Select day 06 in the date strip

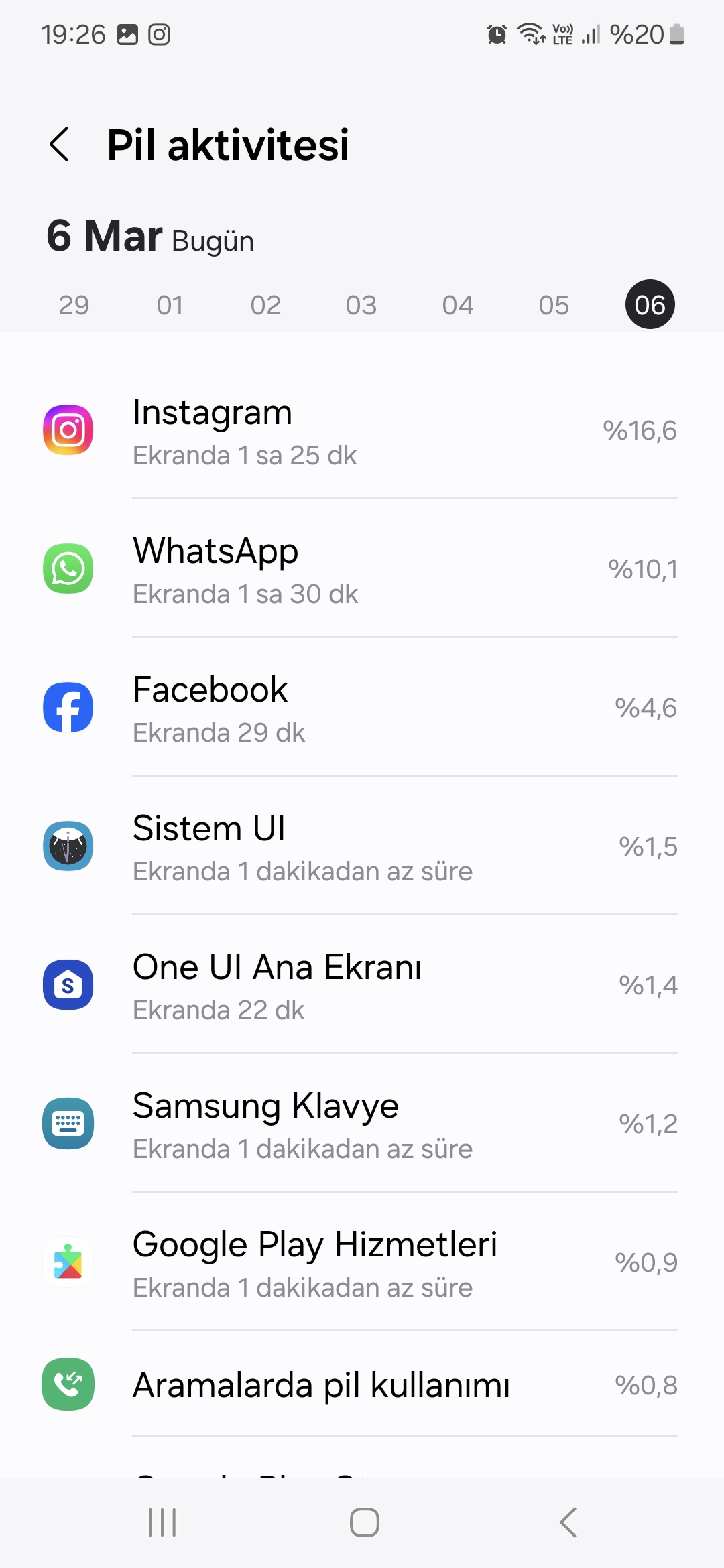650,305
